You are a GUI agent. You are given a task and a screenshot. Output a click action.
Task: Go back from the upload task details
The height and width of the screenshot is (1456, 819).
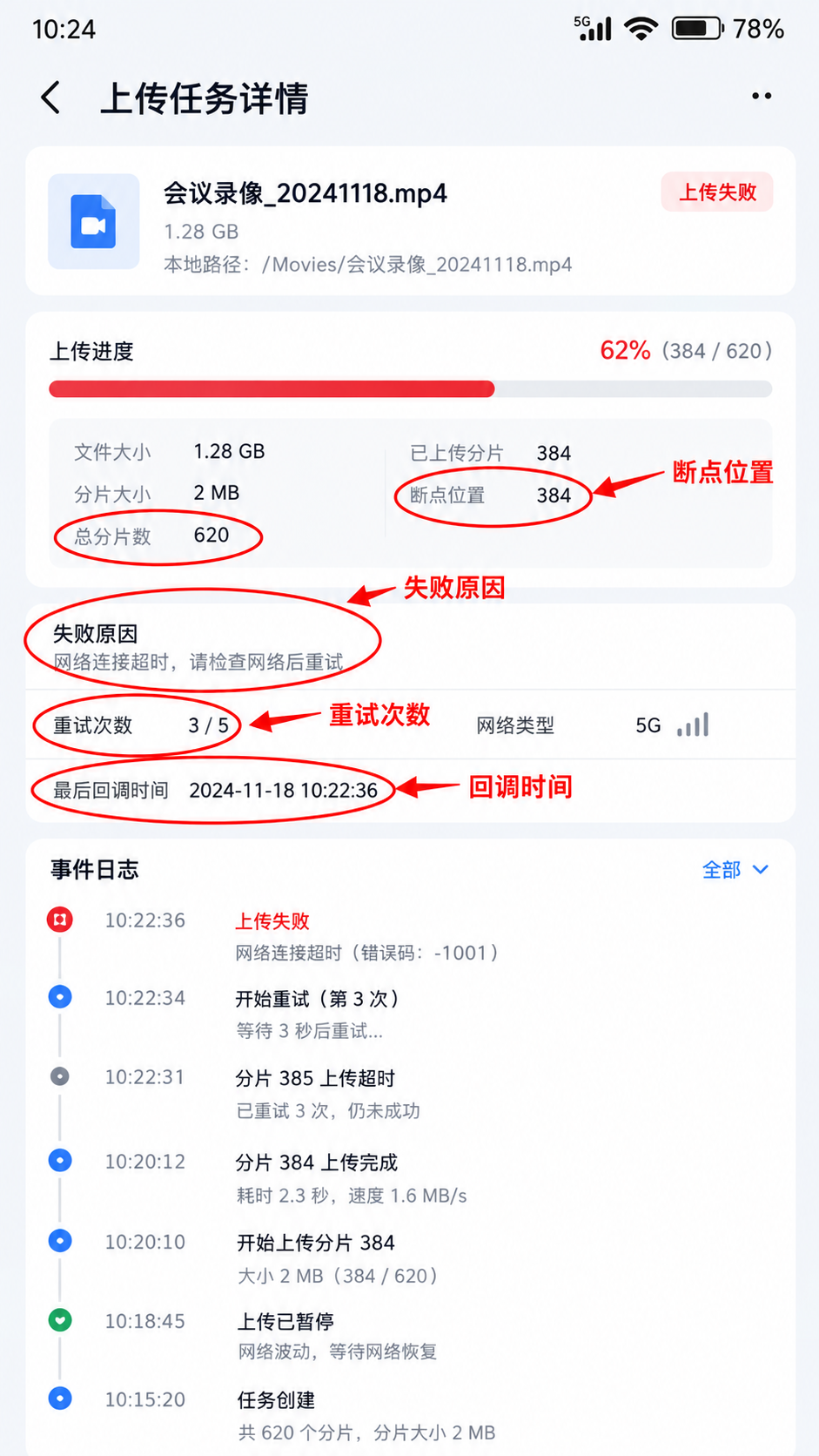pos(51,98)
